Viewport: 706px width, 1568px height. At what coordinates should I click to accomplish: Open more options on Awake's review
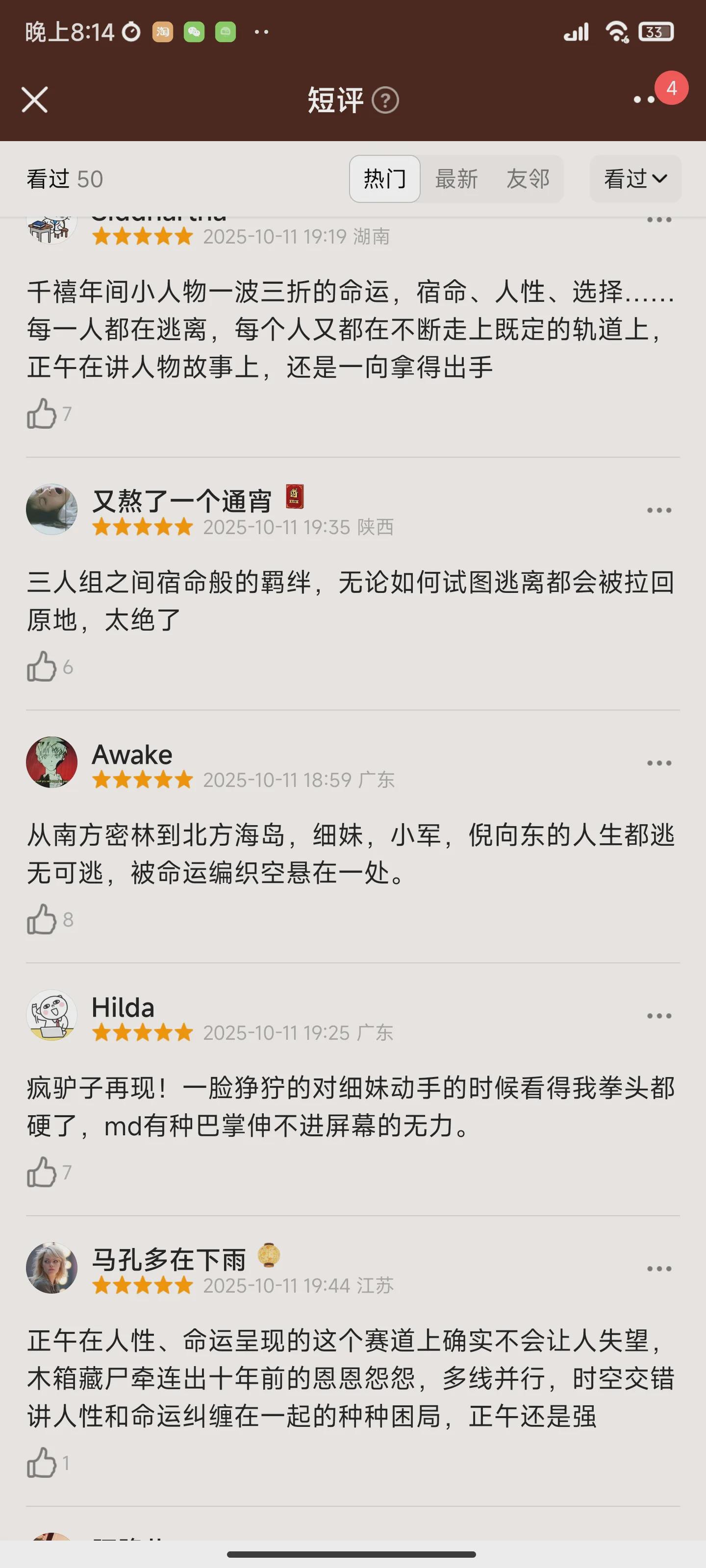pyautogui.click(x=658, y=763)
